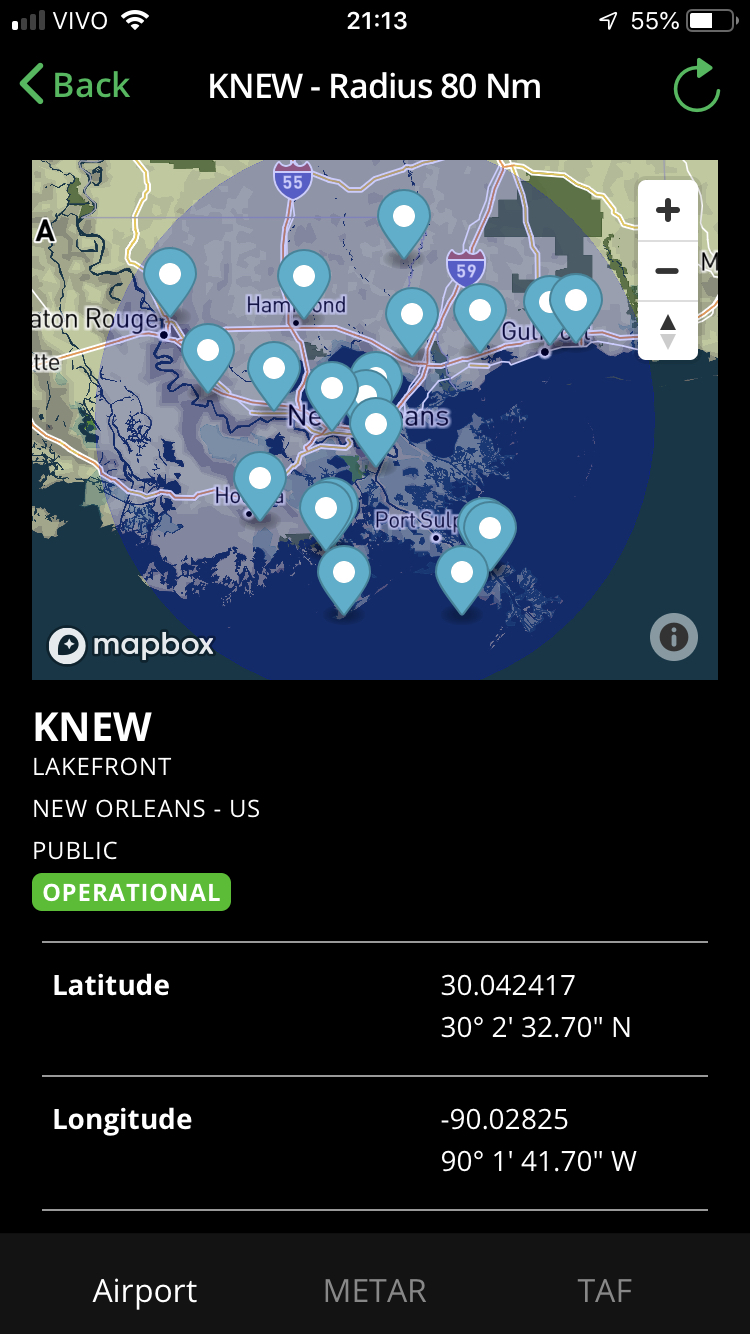Zoom out on the map
The width and height of the screenshot is (750, 1334).
[667, 270]
